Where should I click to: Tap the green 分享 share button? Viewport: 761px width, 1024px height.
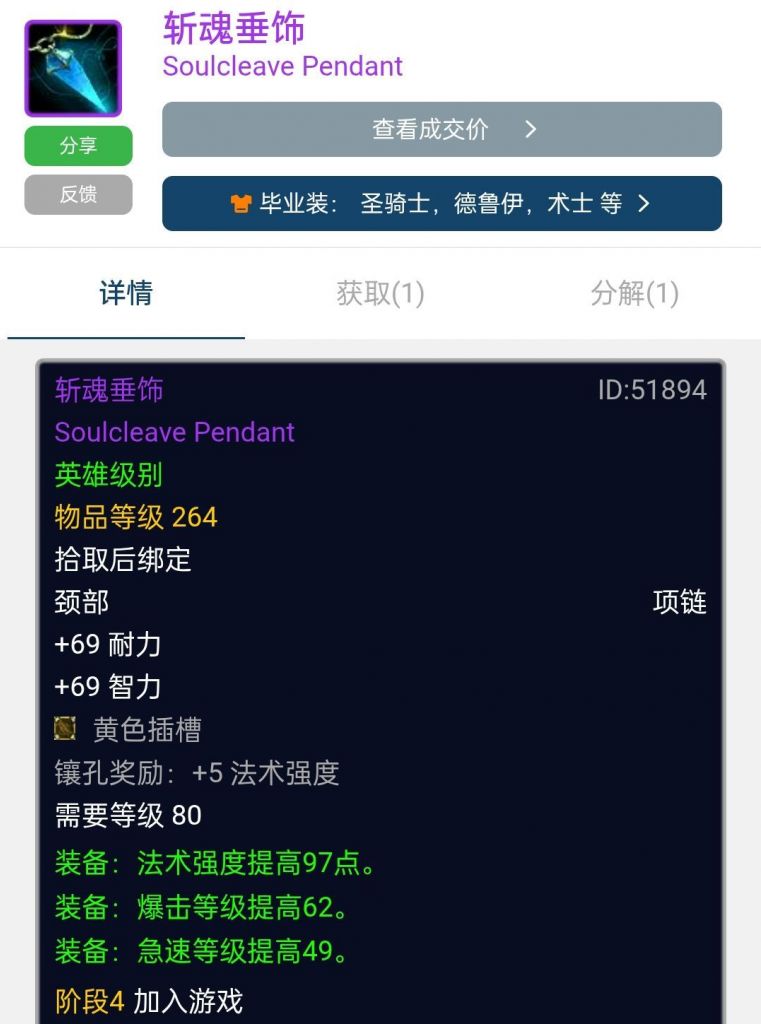pos(78,146)
